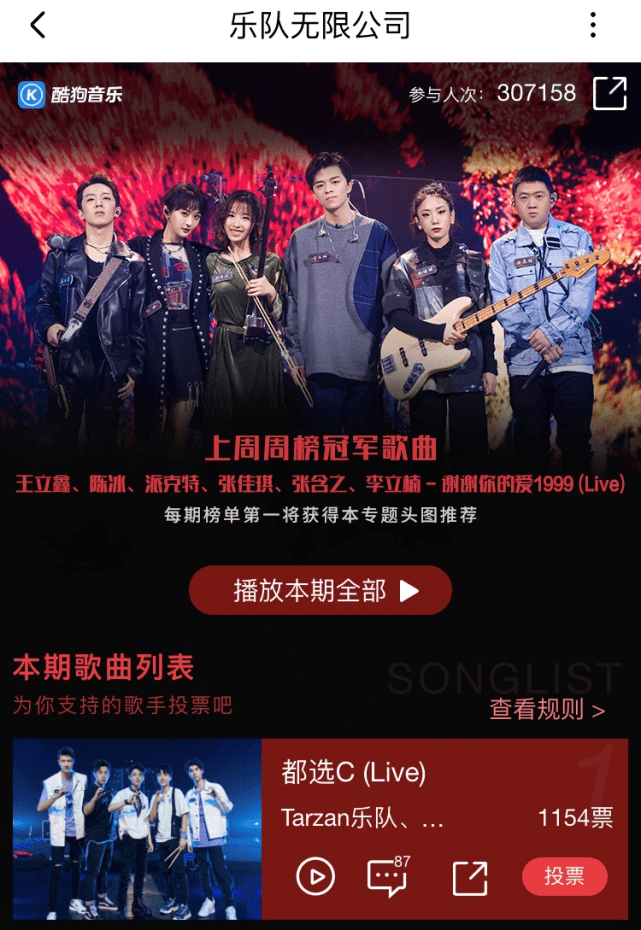Go back from 乐队无限公司 page
The width and height of the screenshot is (641, 930).
[37, 26]
